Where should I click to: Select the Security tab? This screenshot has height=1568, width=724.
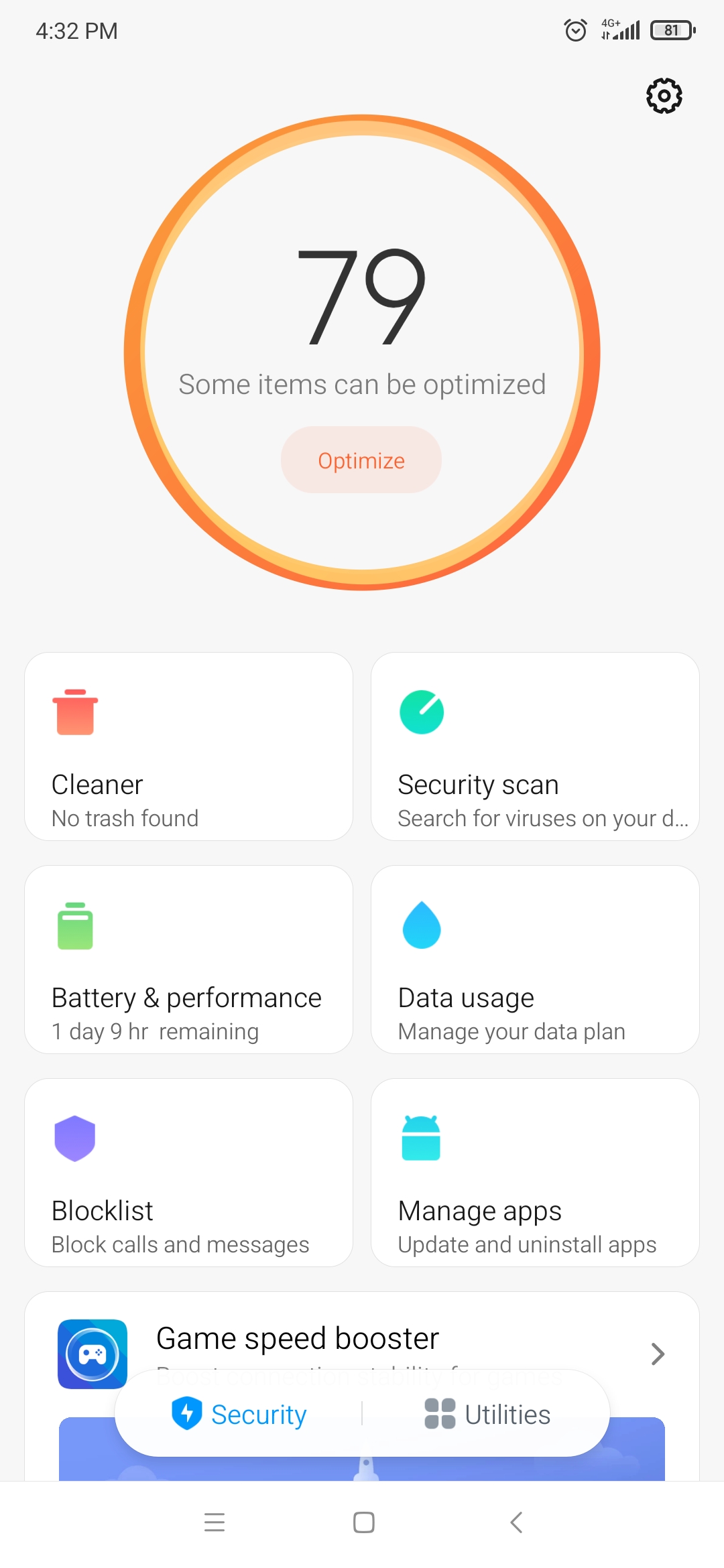click(x=239, y=1415)
